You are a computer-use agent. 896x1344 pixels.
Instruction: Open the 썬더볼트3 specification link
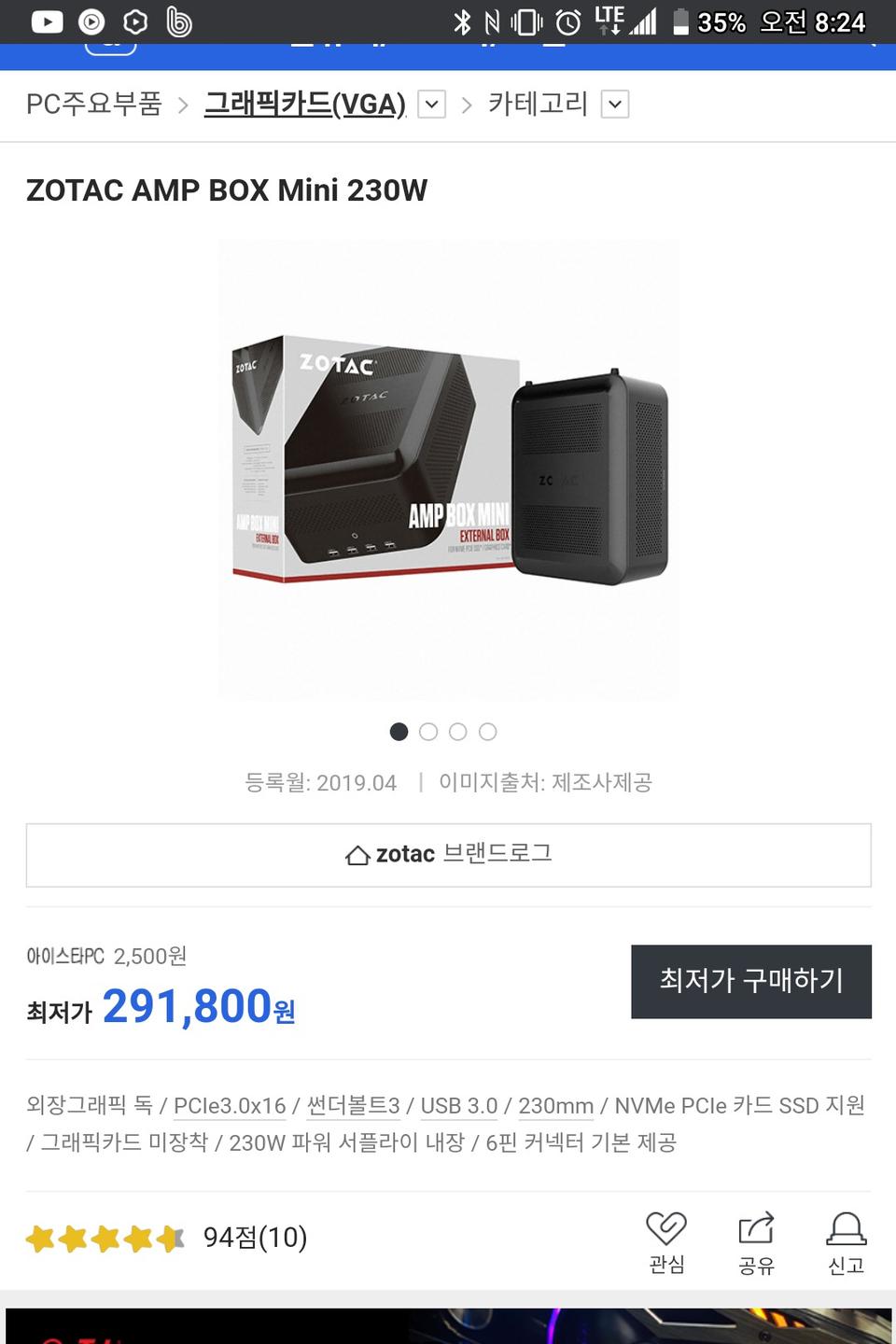(x=355, y=1105)
